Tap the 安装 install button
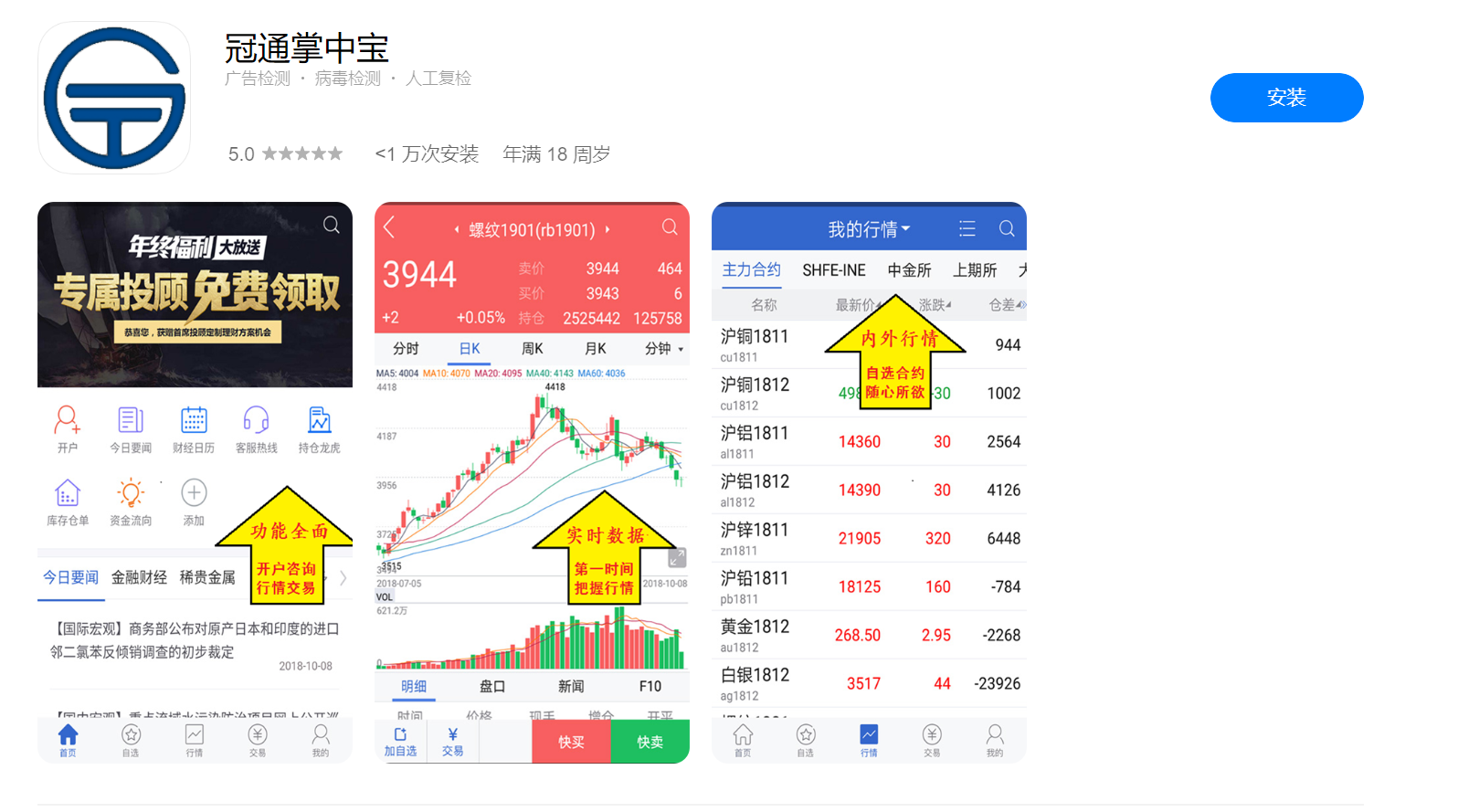 [x=1285, y=98]
